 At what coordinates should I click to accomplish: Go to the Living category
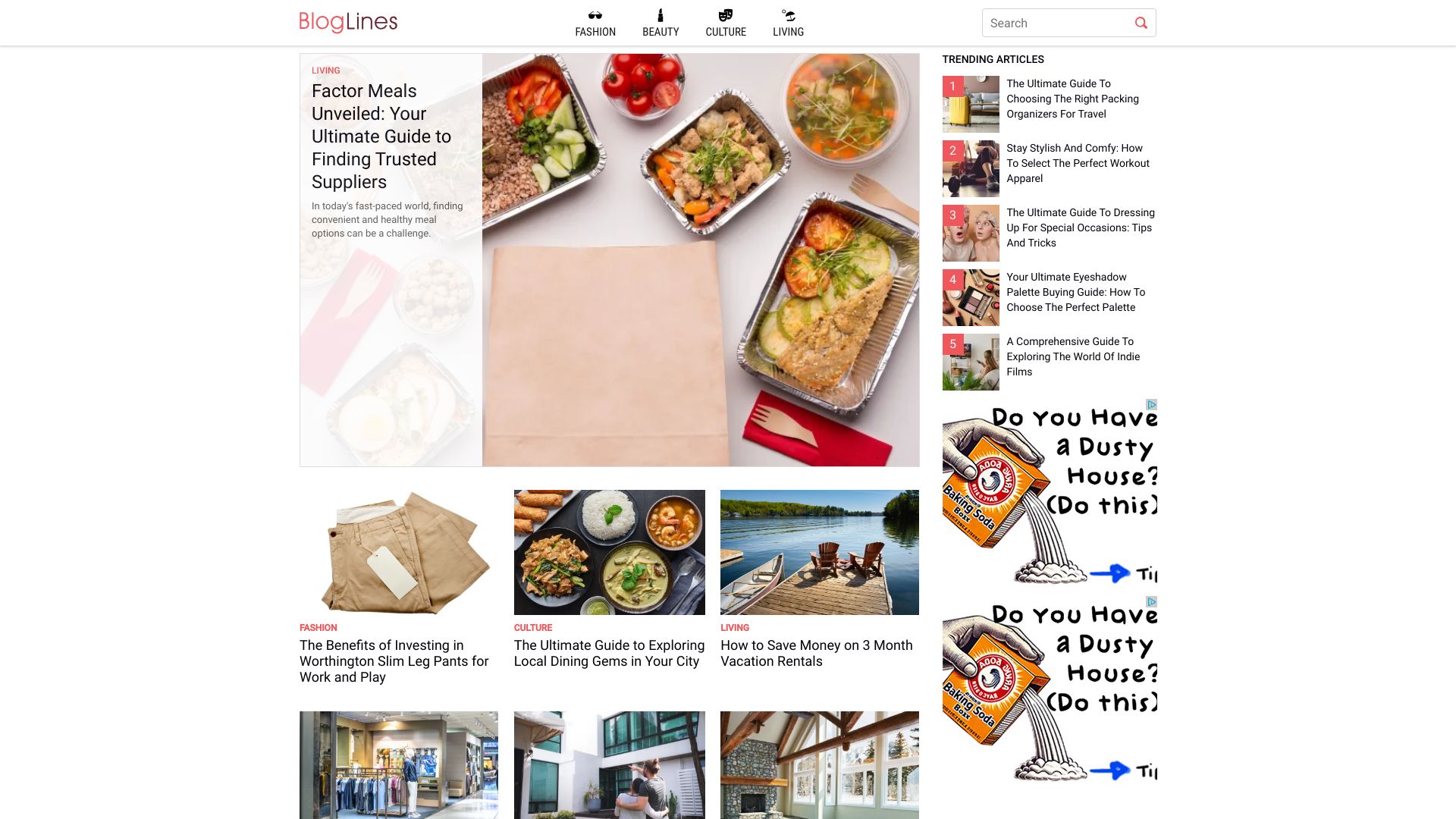pos(788,24)
